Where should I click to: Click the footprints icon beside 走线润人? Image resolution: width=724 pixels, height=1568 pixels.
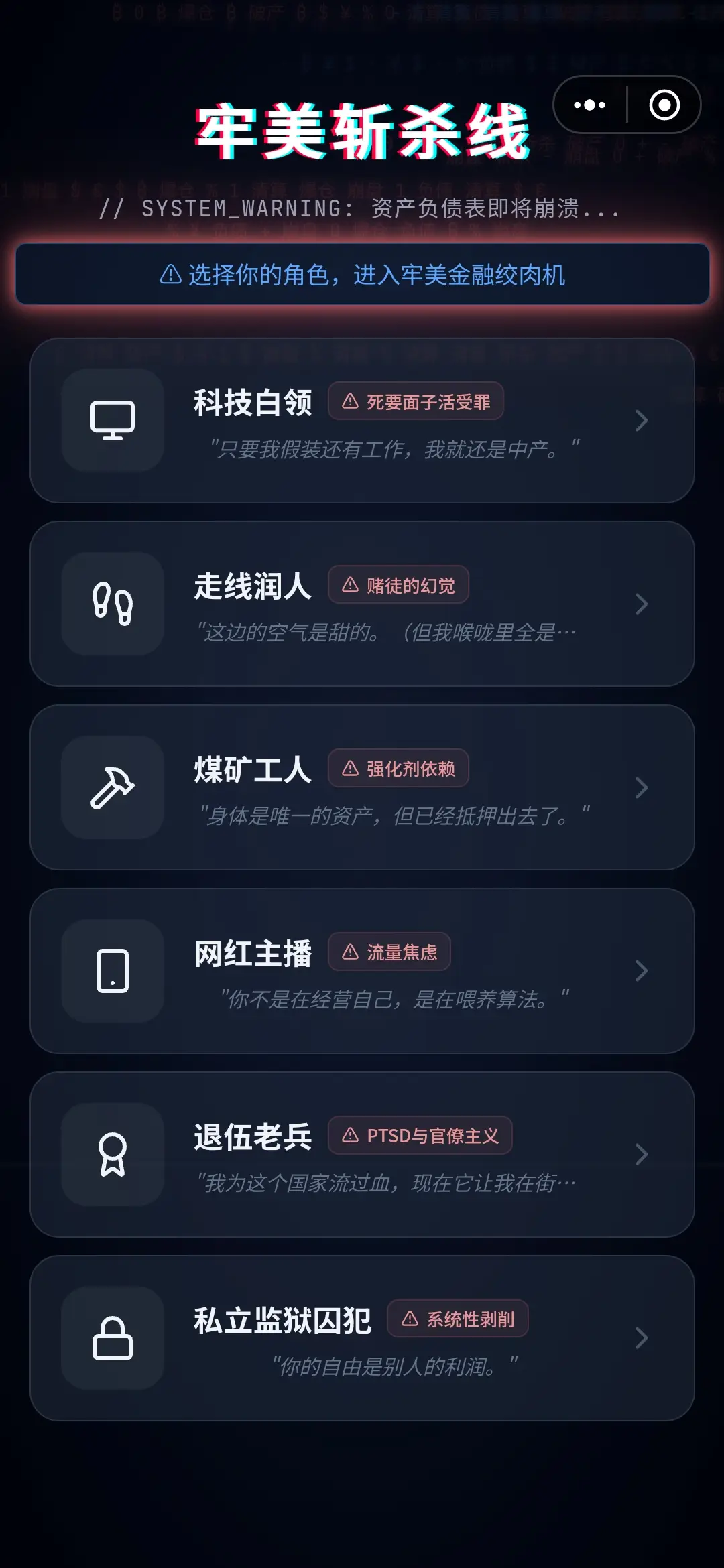pyautogui.click(x=113, y=603)
